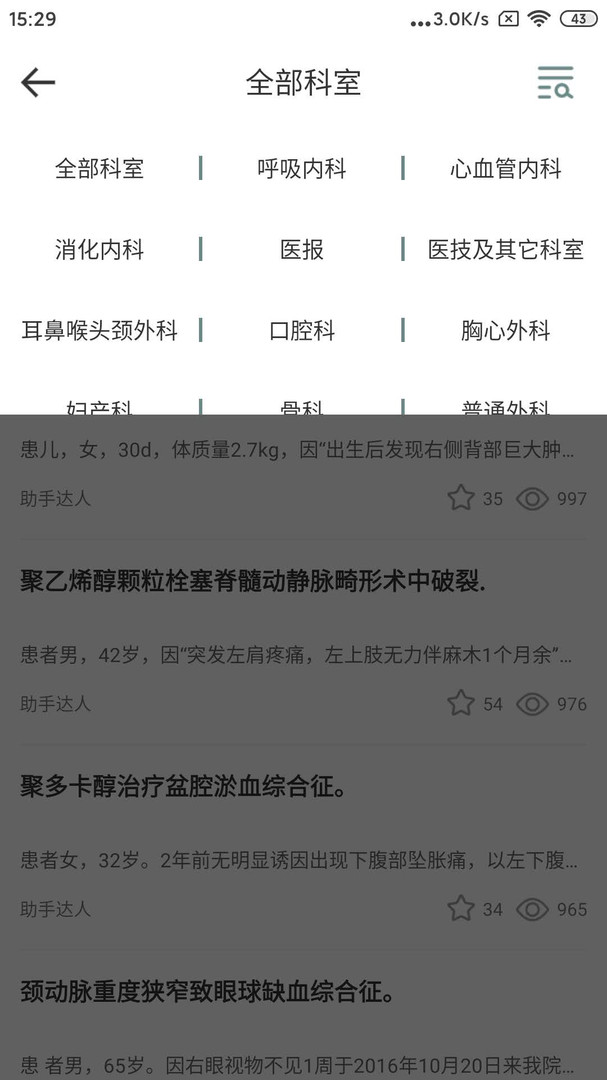
Task: Open article 聚乙烯醇颗粒栓塞脊髓动静脉畸形术中破裂
Action: tap(253, 582)
